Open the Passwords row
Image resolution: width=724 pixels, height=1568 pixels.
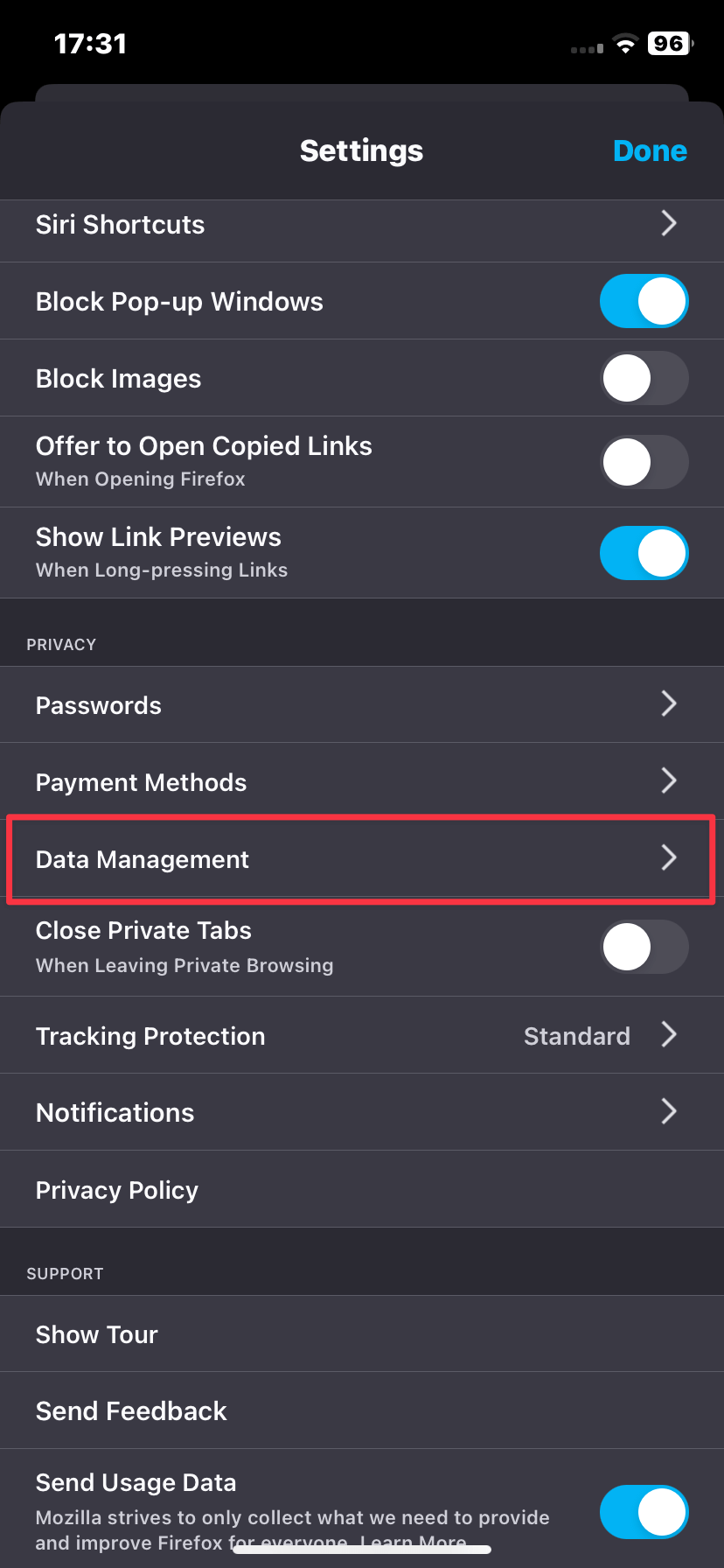(x=361, y=705)
